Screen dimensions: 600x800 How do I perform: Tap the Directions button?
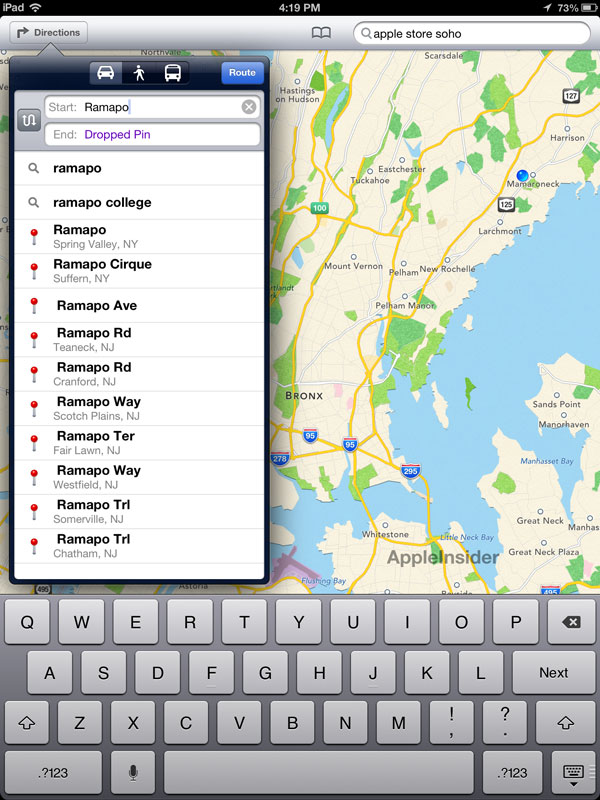(48, 33)
